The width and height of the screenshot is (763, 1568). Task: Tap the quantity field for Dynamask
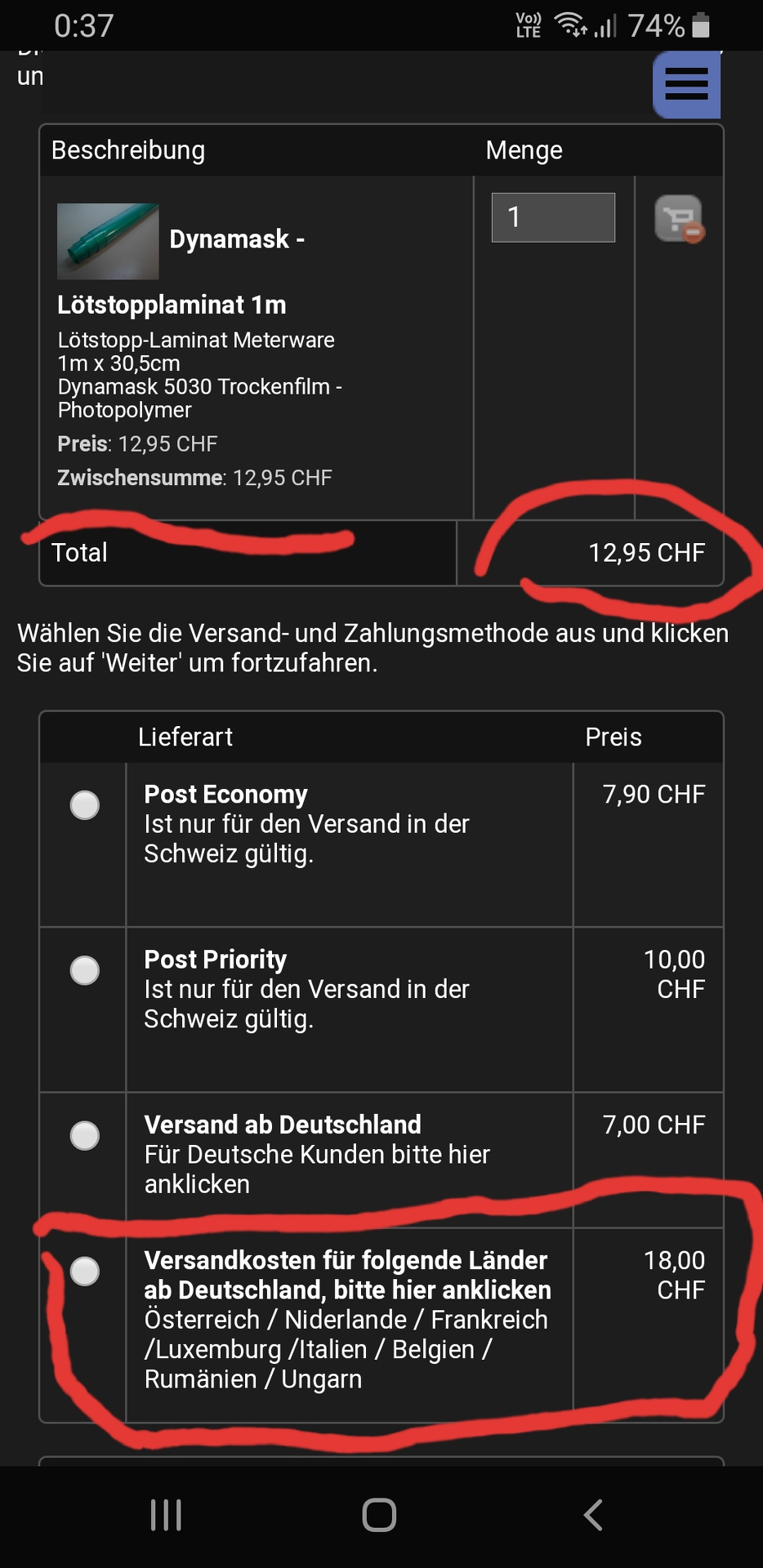553,217
